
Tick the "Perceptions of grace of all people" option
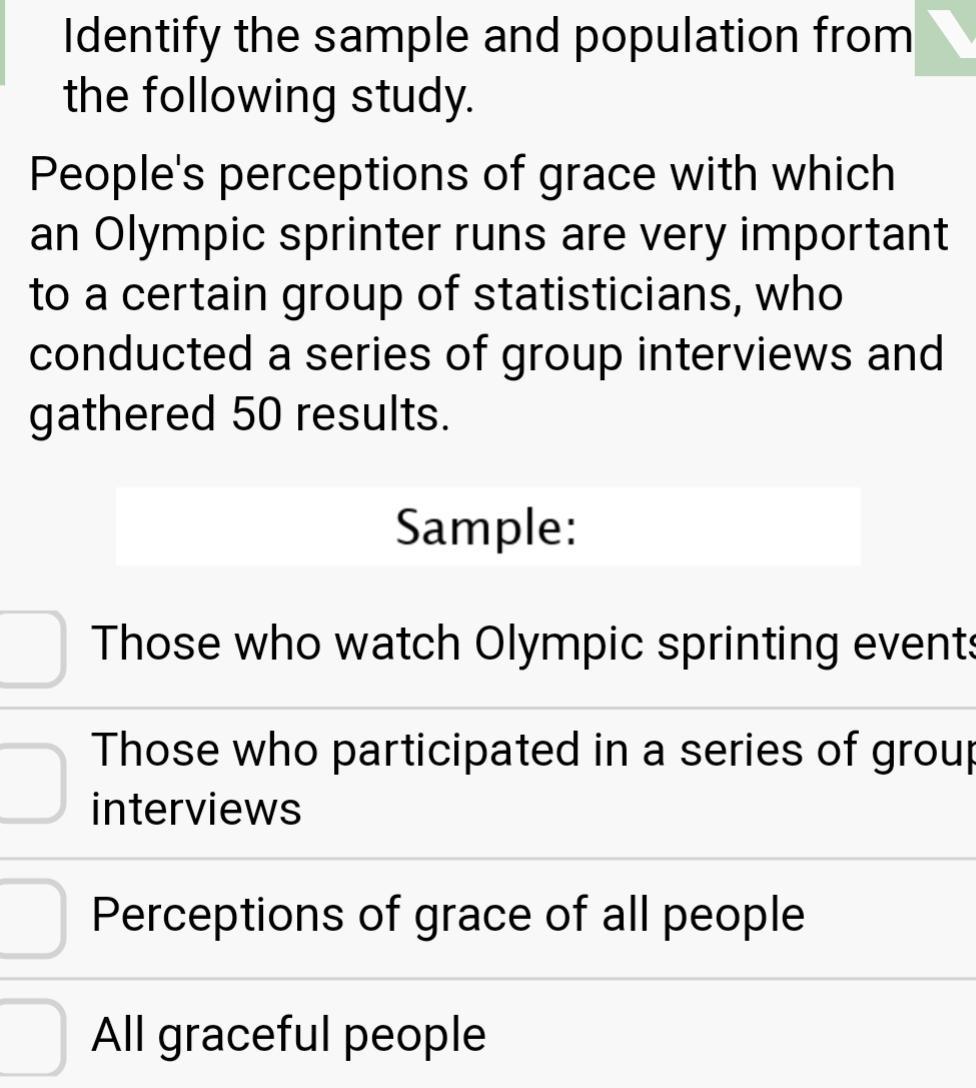tap(30, 917)
